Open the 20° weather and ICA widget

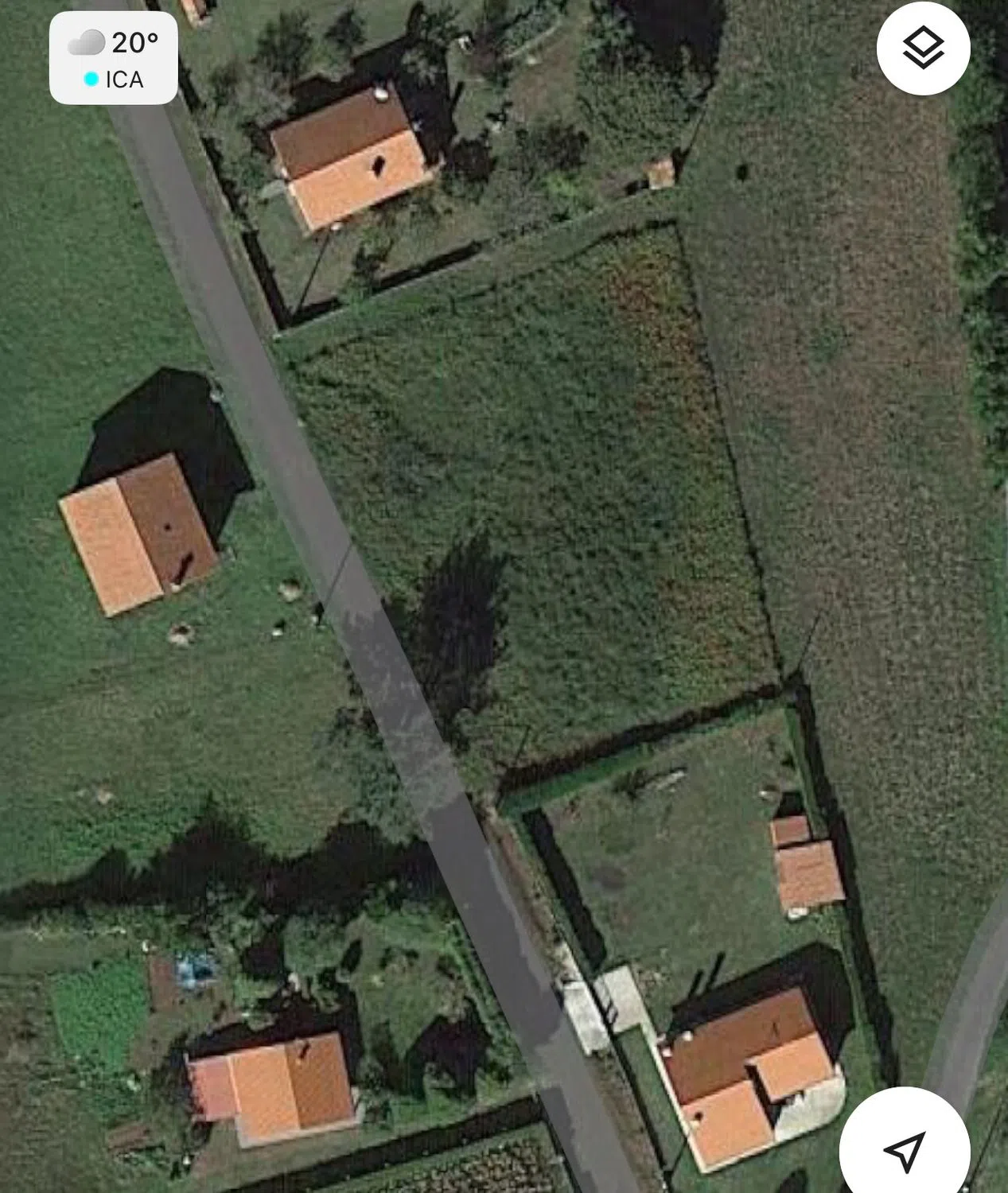point(113,59)
